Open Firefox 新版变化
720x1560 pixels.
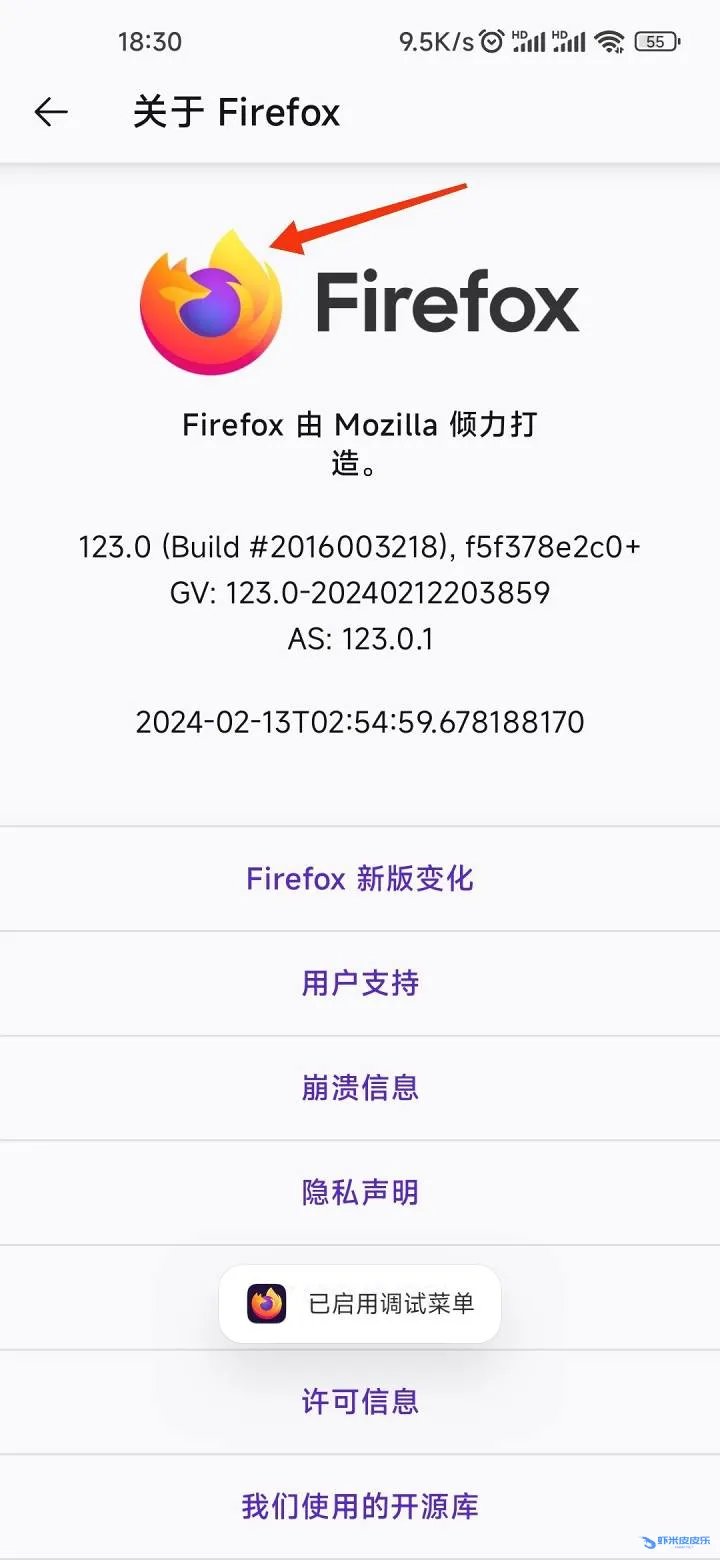pos(360,879)
